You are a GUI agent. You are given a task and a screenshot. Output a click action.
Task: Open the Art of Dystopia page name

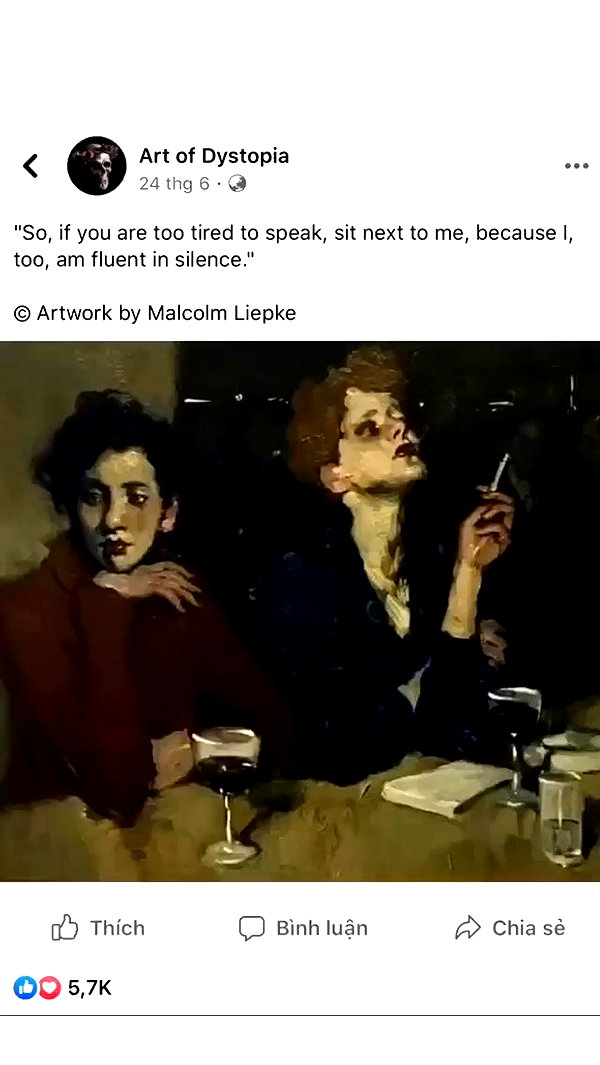pos(214,156)
